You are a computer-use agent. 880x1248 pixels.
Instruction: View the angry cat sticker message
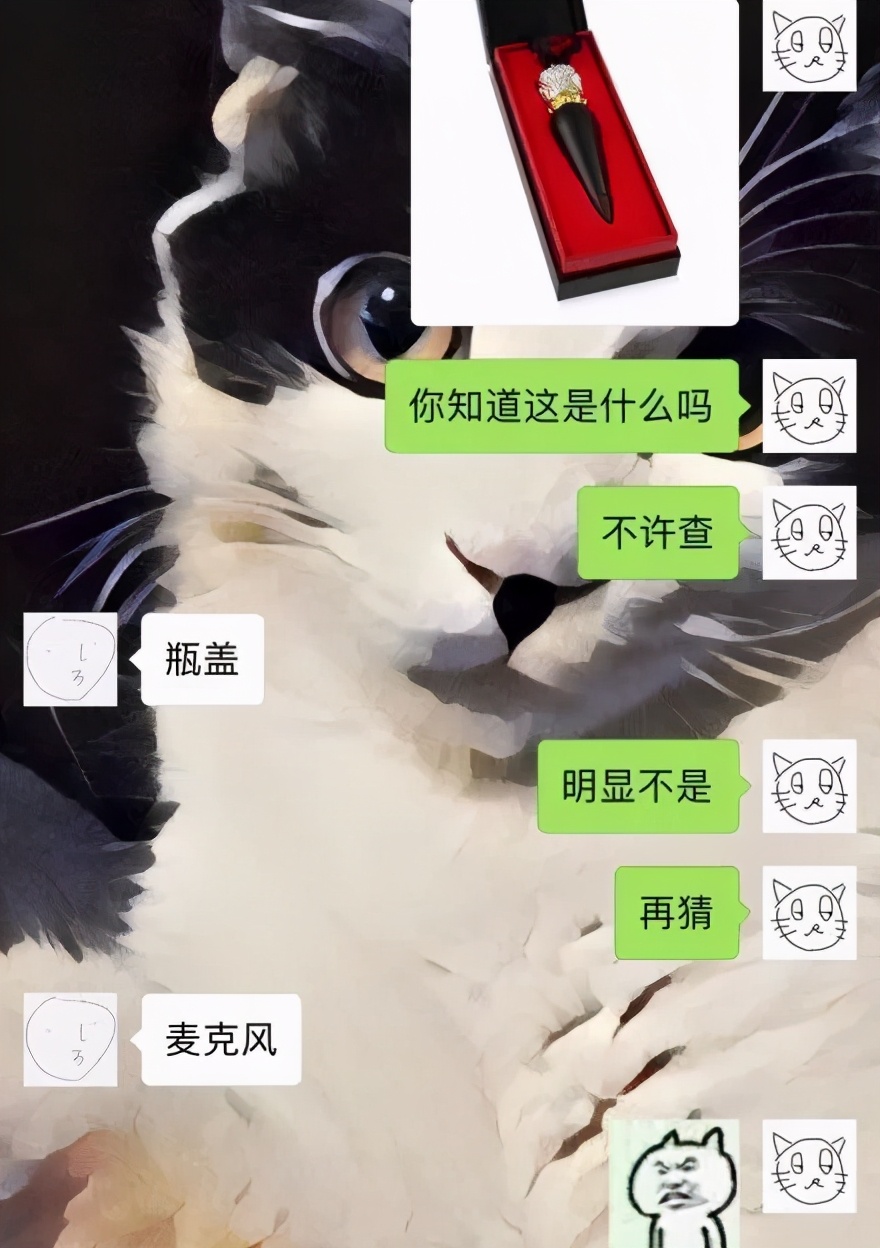pos(674,1185)
